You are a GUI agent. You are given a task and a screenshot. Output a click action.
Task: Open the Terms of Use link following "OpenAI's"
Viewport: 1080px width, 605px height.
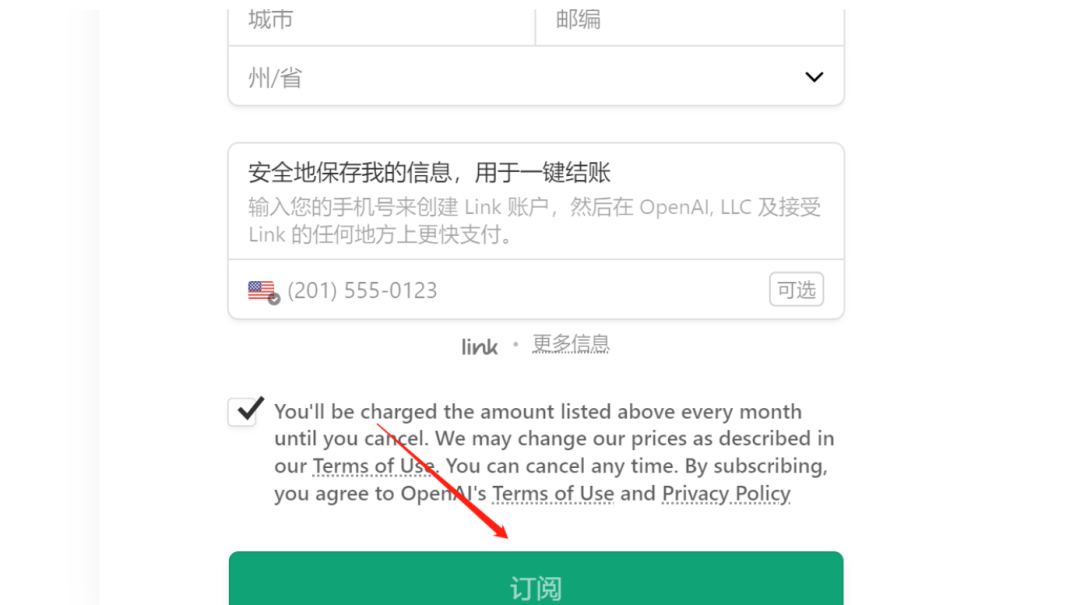(x=553, y=494)
